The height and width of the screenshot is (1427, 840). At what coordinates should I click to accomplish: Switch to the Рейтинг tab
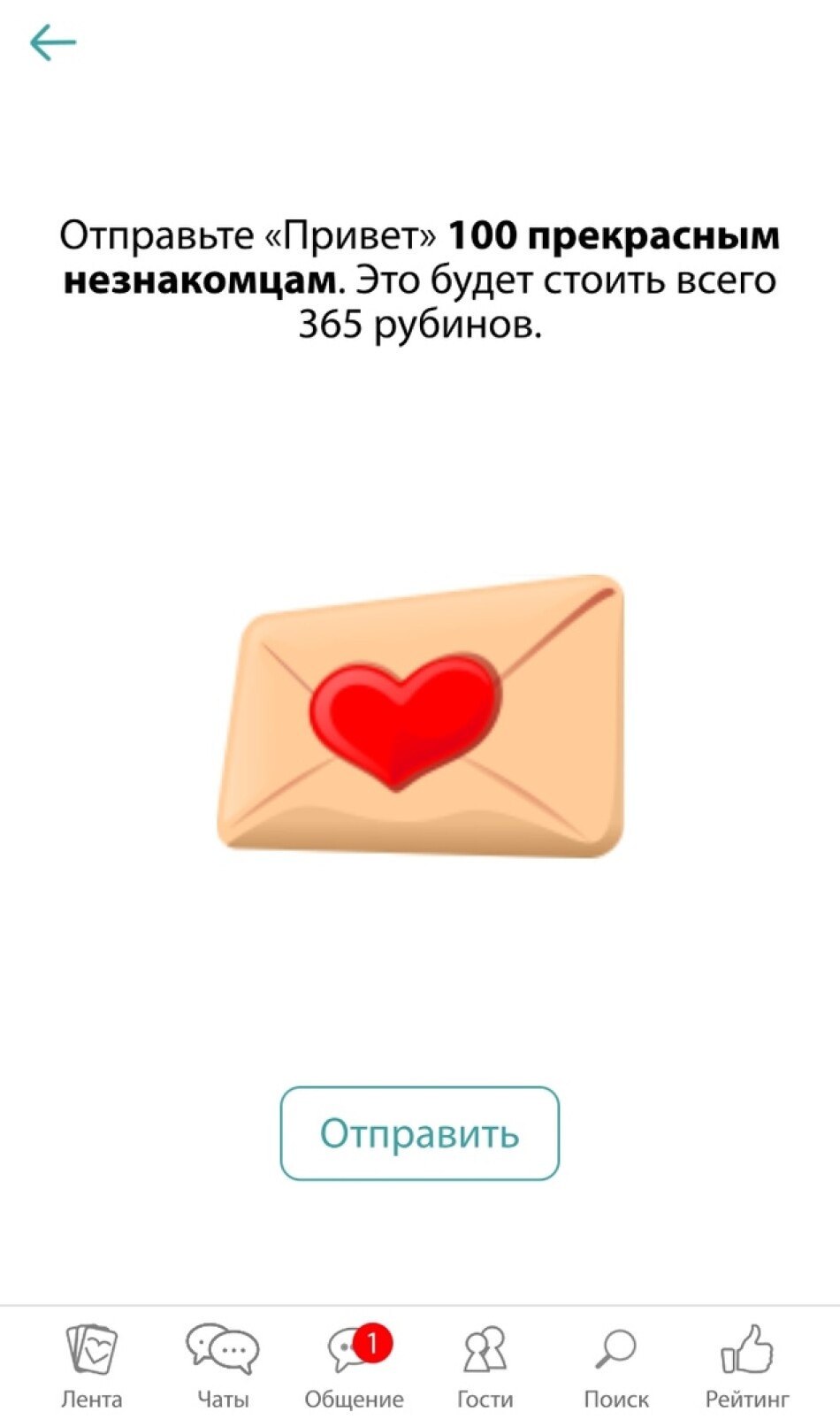(747, 1365)
